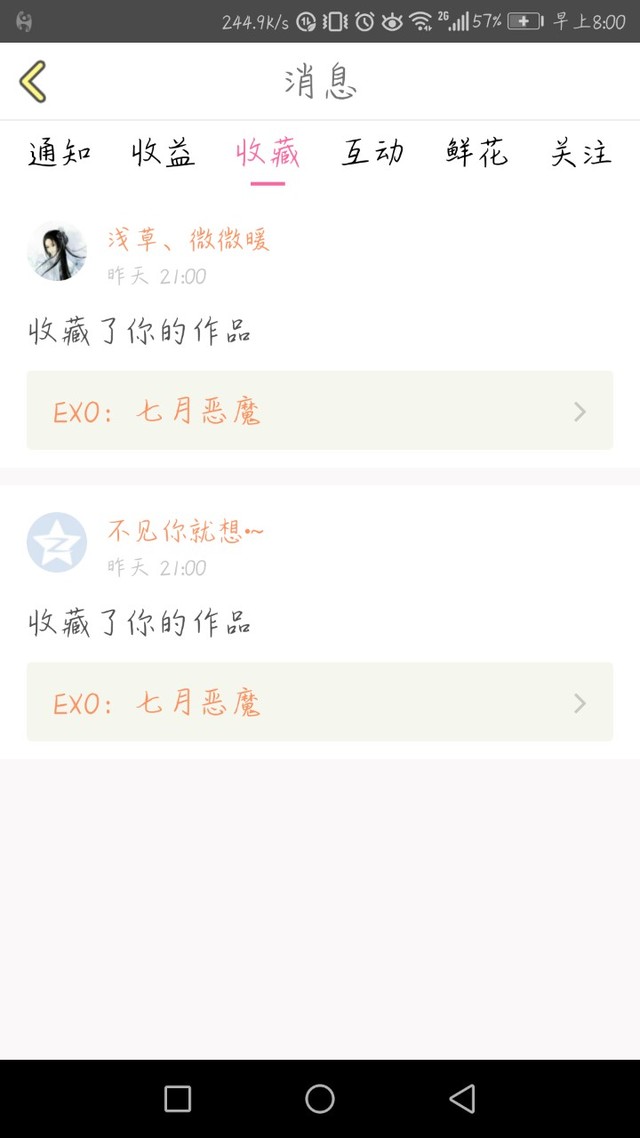
Task: Open EXO：七月恶魔 collected by 浅草、微微暖
Action: [319, 411]
